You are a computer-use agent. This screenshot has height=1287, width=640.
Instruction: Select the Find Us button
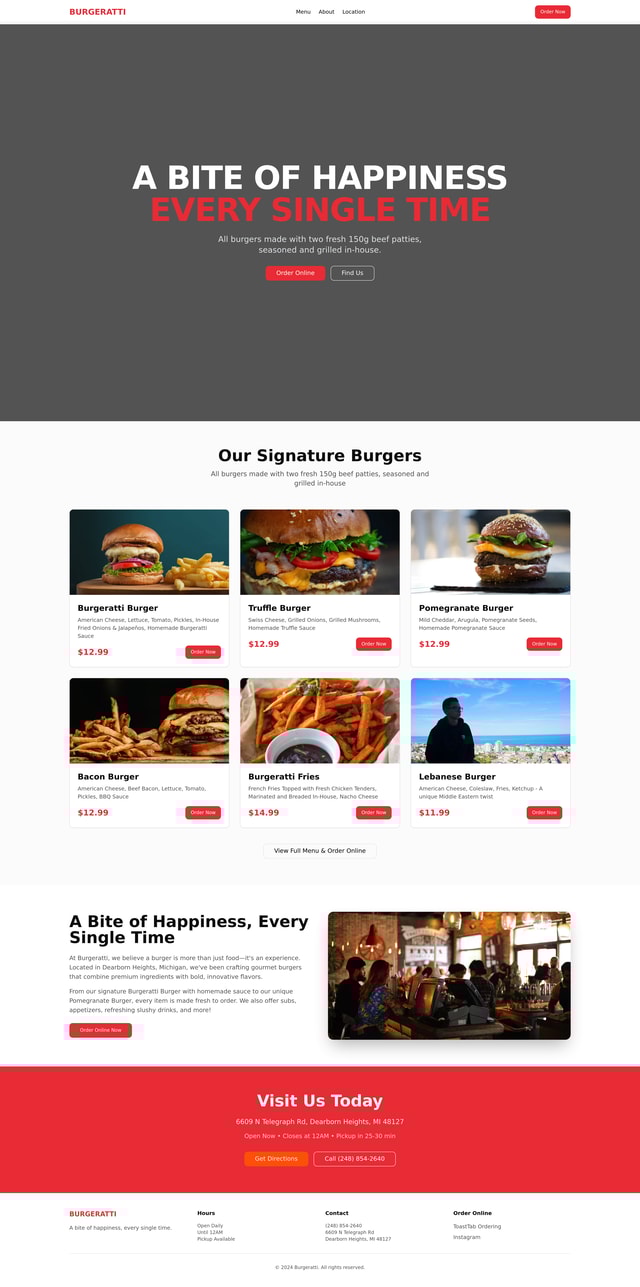coord(352,273)
